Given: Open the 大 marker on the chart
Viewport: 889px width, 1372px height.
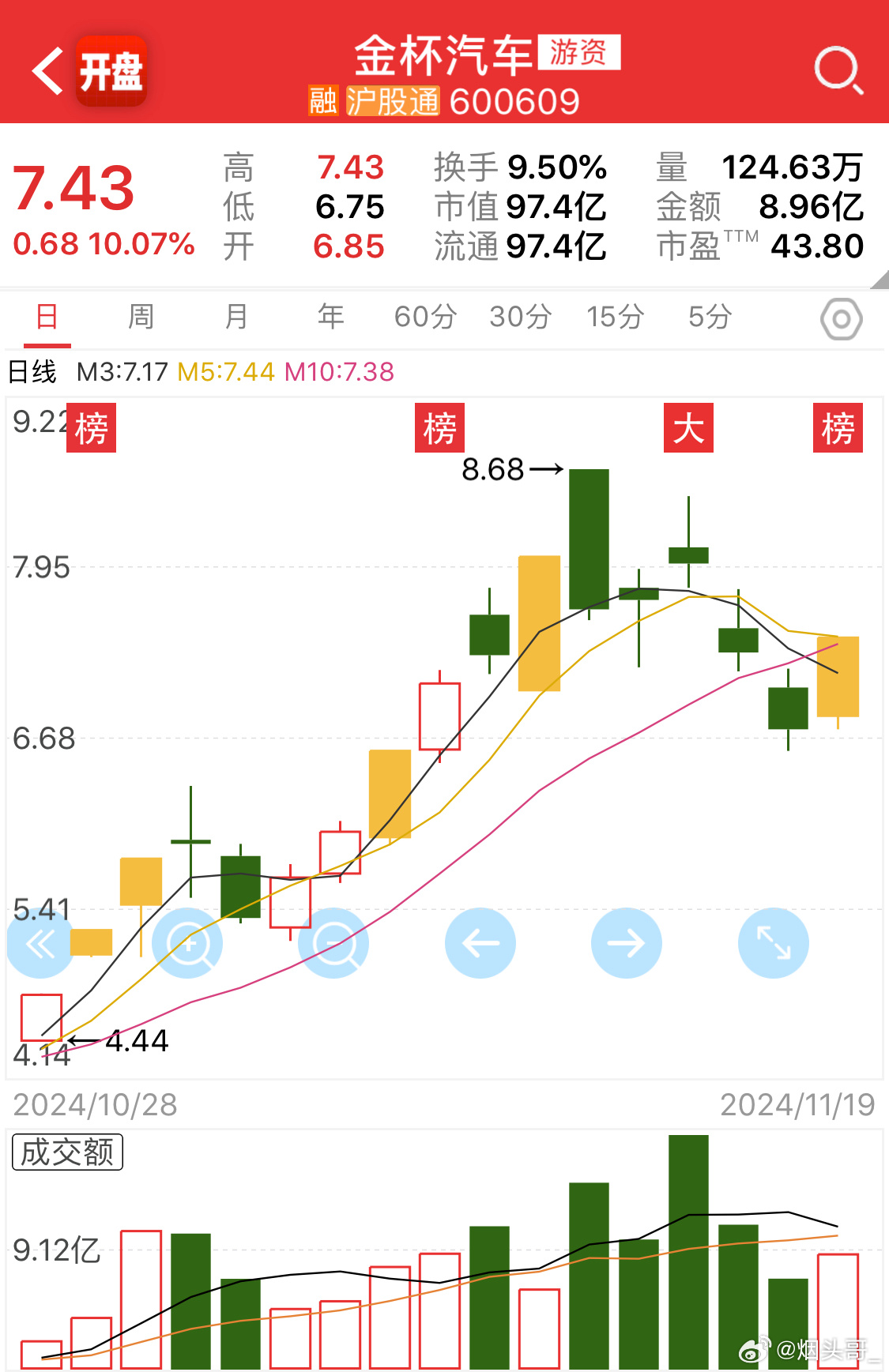Looking at the screenshot, I should coord(688,428).
